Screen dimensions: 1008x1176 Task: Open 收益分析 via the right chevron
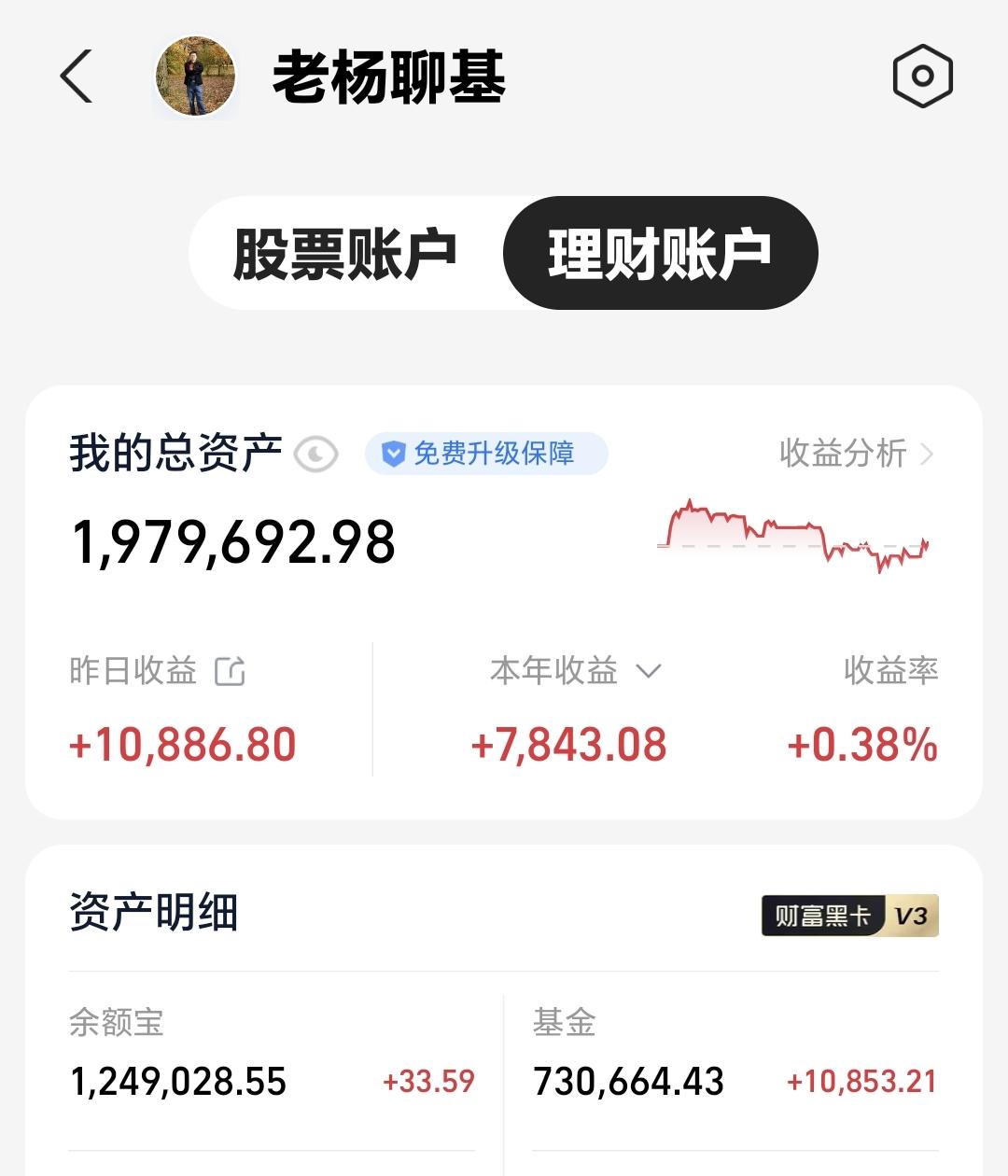(x=927, y=455)
